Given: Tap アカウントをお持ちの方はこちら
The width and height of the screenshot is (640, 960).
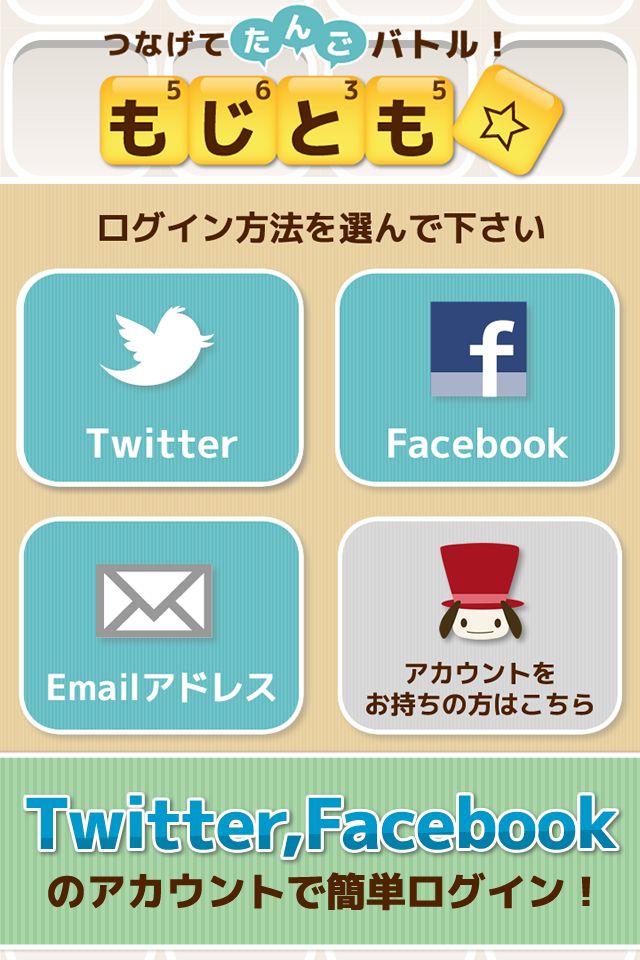Looking at the screenshot, I should point(477,626).
